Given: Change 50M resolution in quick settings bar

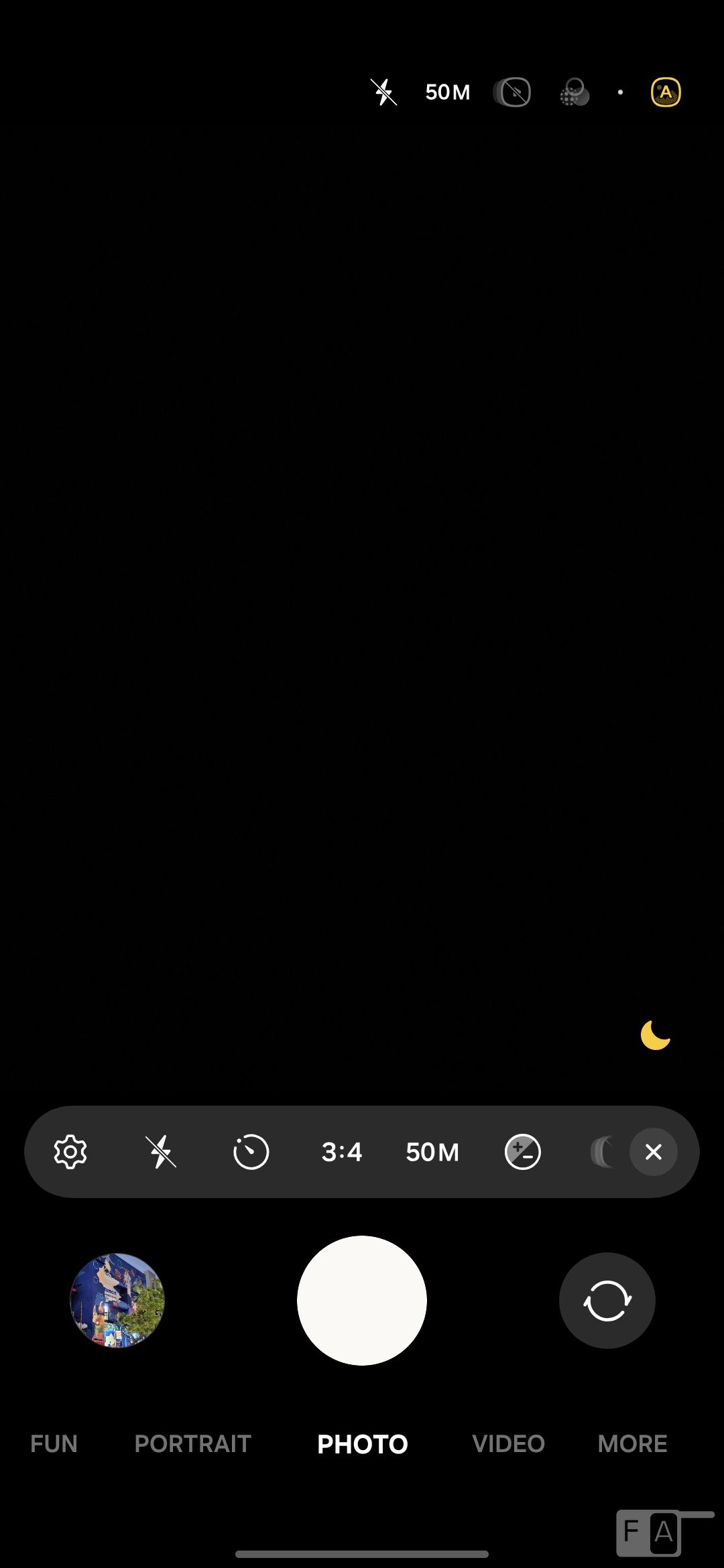Looking at the screenshot, I should coord(432,1152).
